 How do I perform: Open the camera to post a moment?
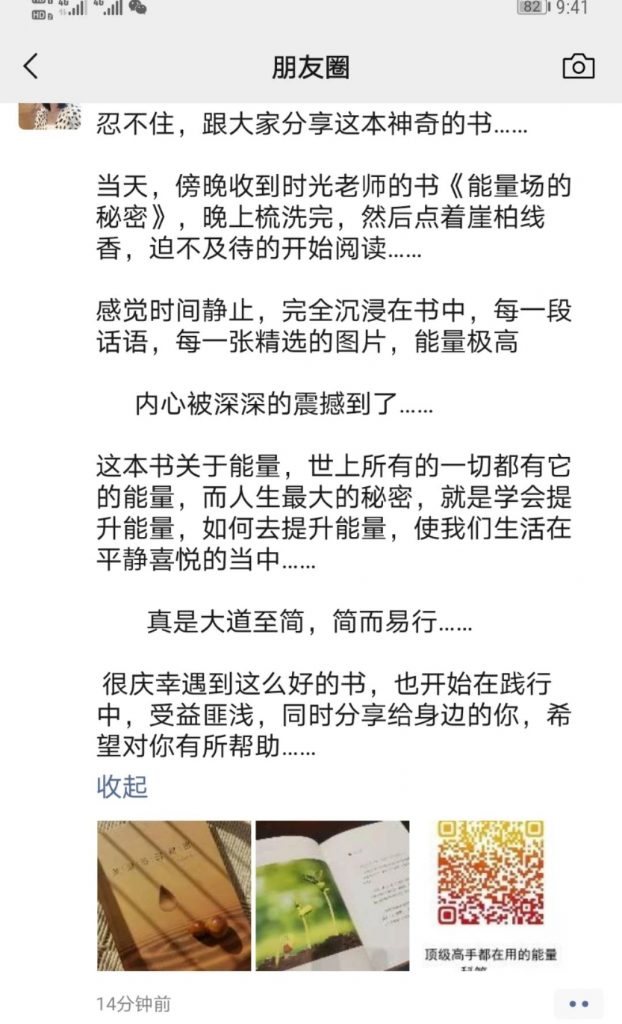(578, 67)
